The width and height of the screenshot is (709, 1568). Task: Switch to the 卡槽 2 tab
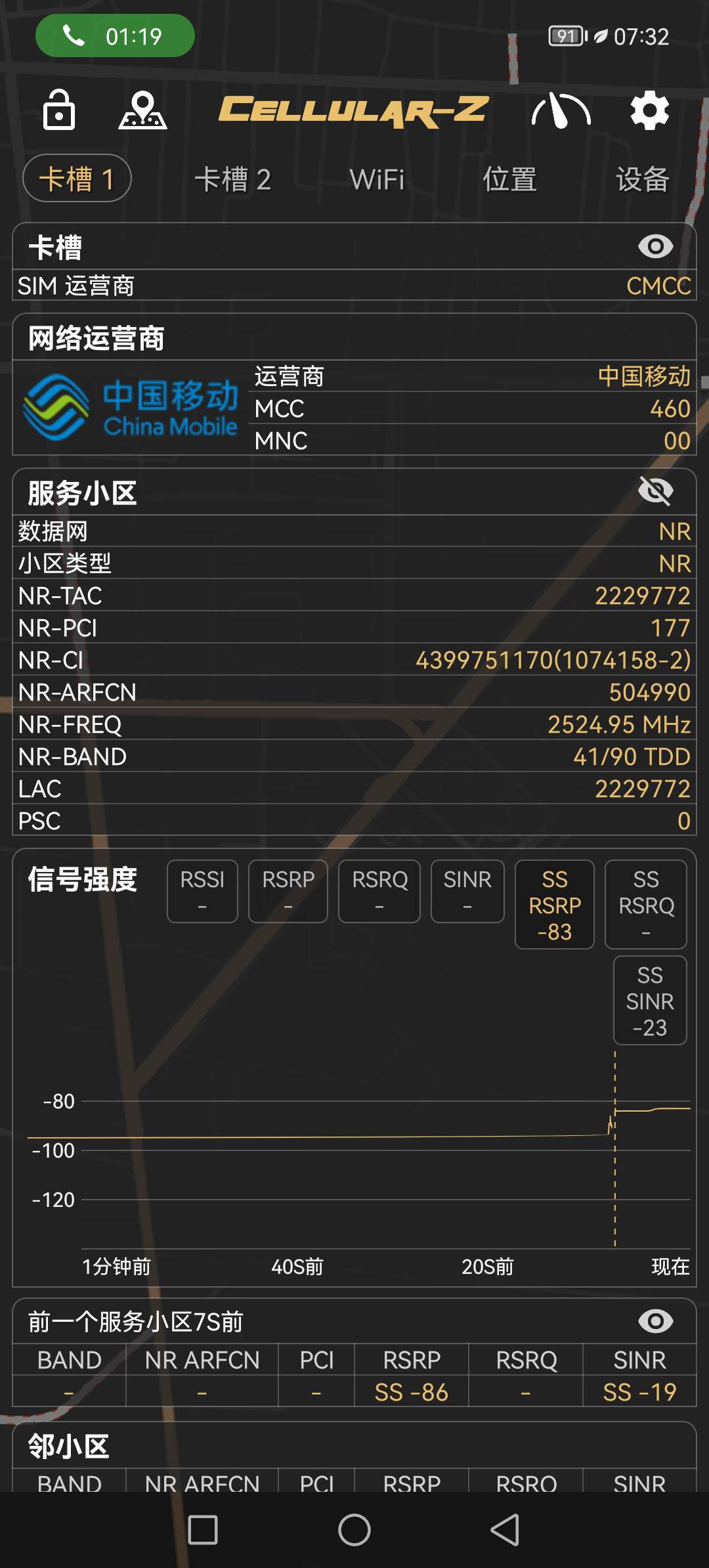[x=234, y=179]
